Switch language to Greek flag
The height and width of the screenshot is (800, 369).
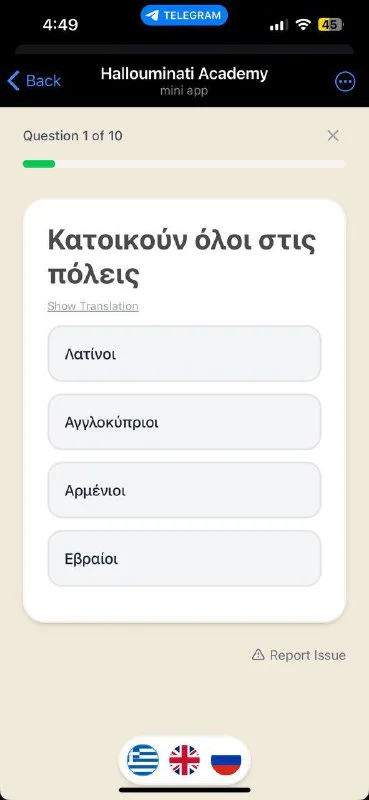click(143, 760)
